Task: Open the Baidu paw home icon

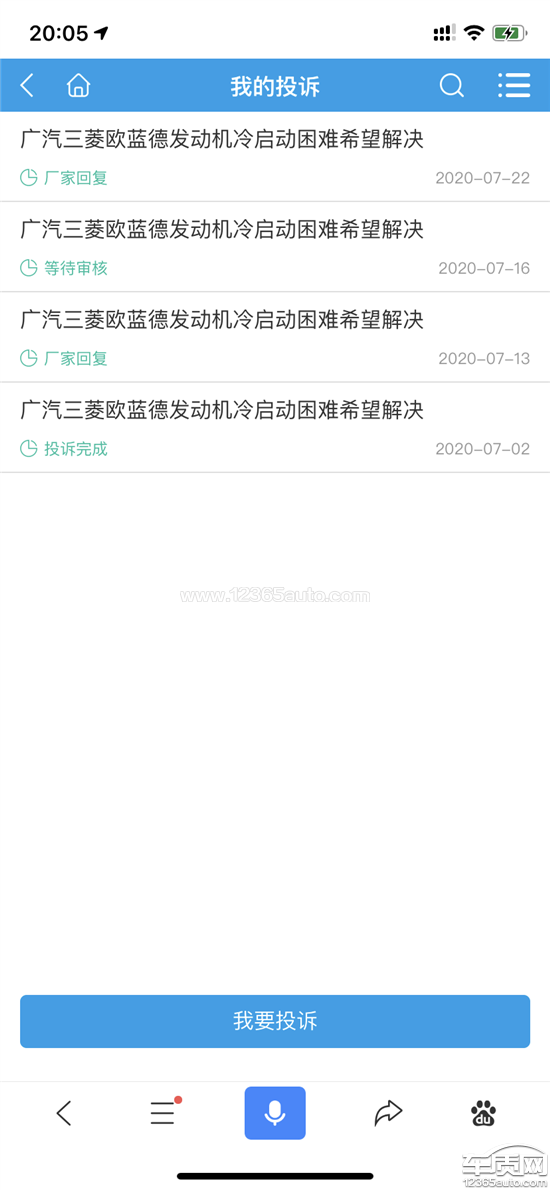Action: 484,1113
